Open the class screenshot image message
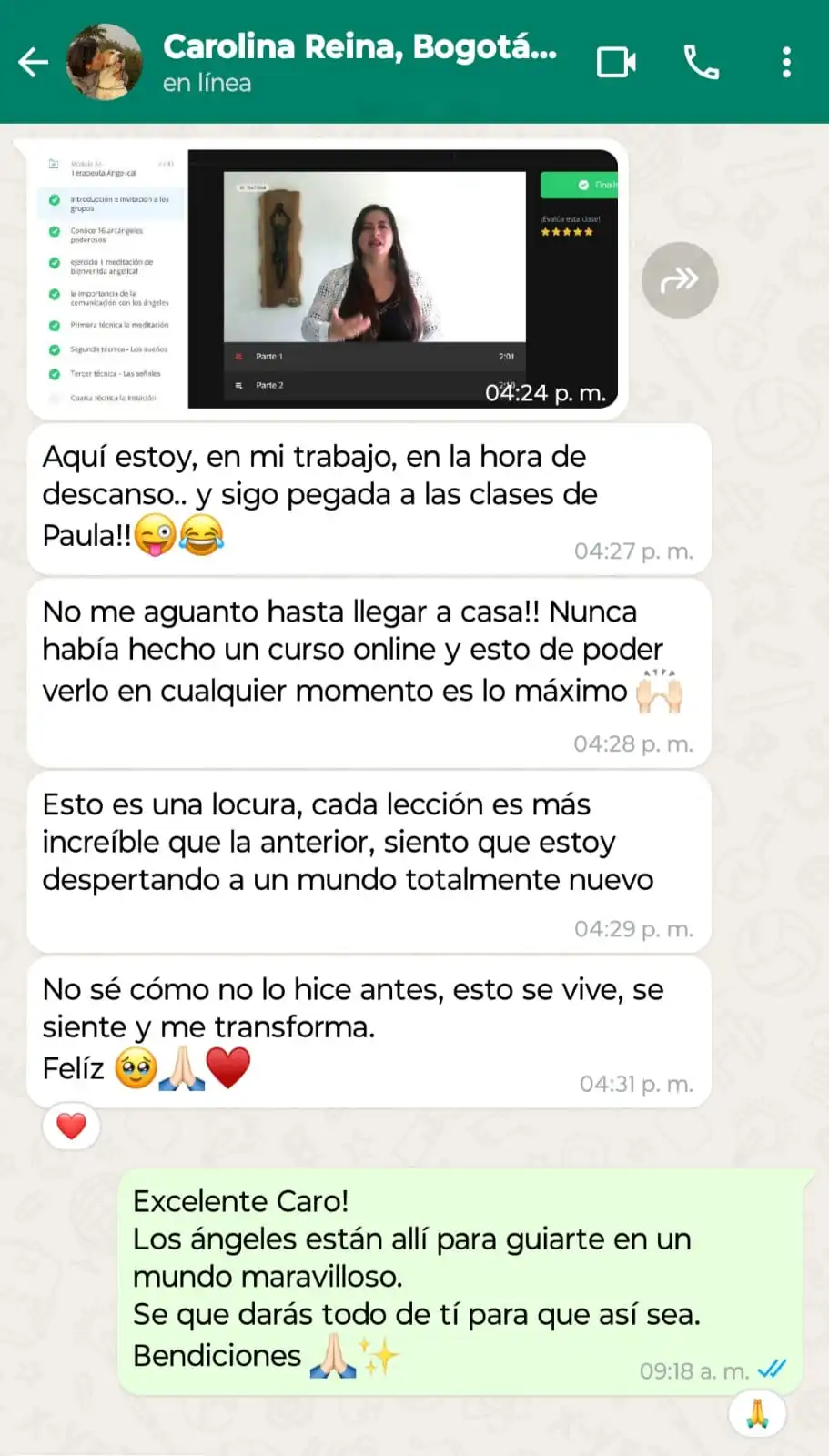This screenshot has width=829, height=1456. coord(328,278)
